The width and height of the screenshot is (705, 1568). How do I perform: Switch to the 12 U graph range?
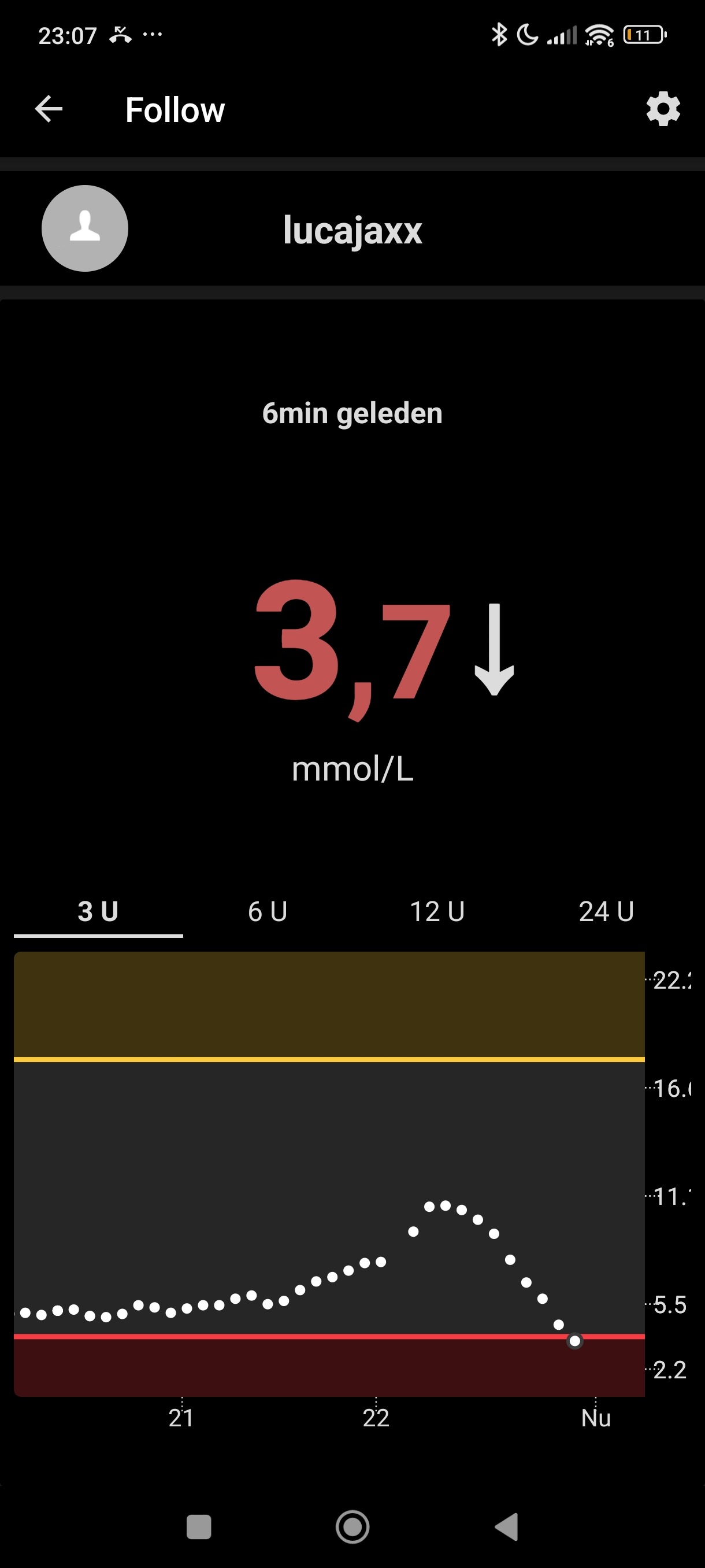[437, 911]
